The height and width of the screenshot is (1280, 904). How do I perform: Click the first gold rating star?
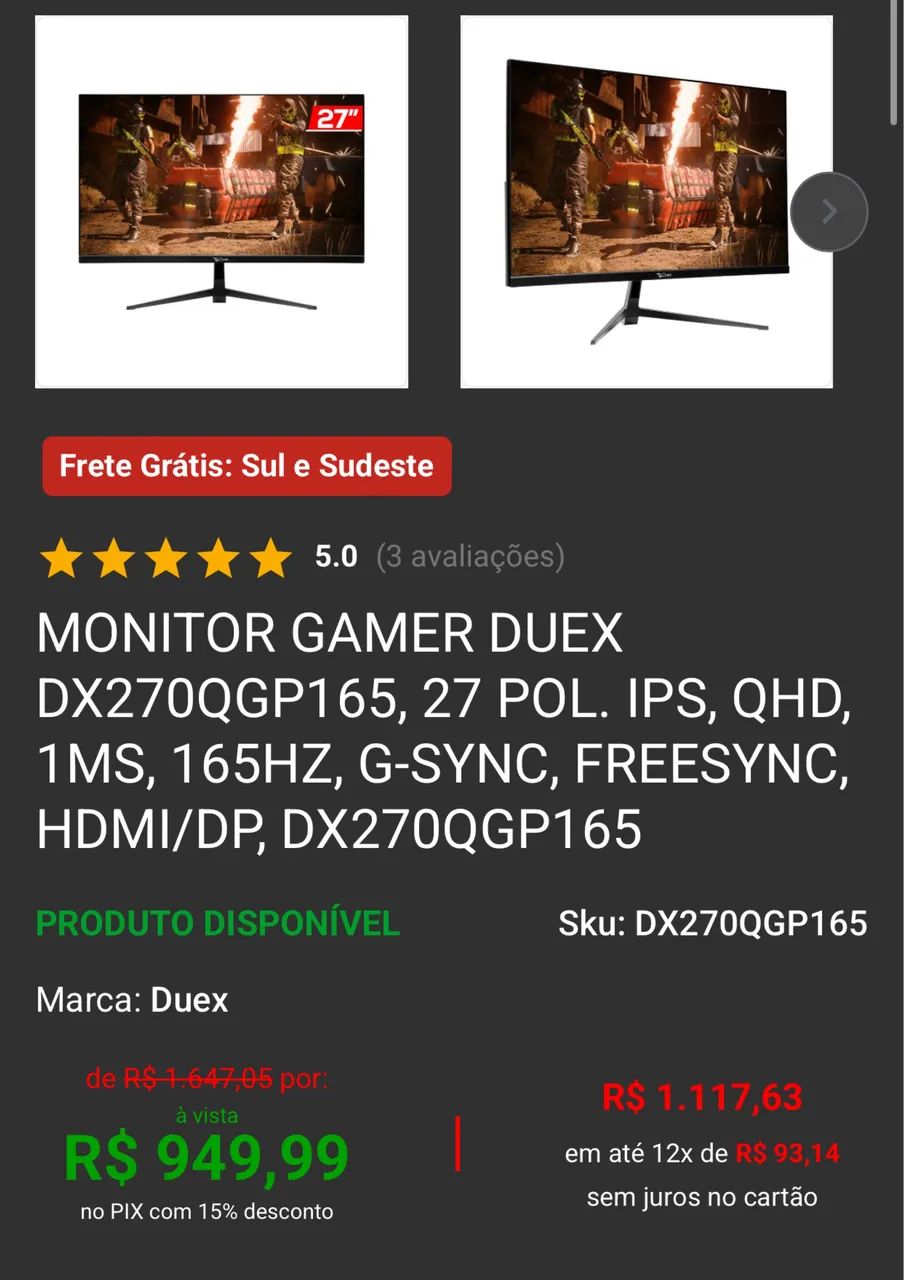(x=62, y=559)
